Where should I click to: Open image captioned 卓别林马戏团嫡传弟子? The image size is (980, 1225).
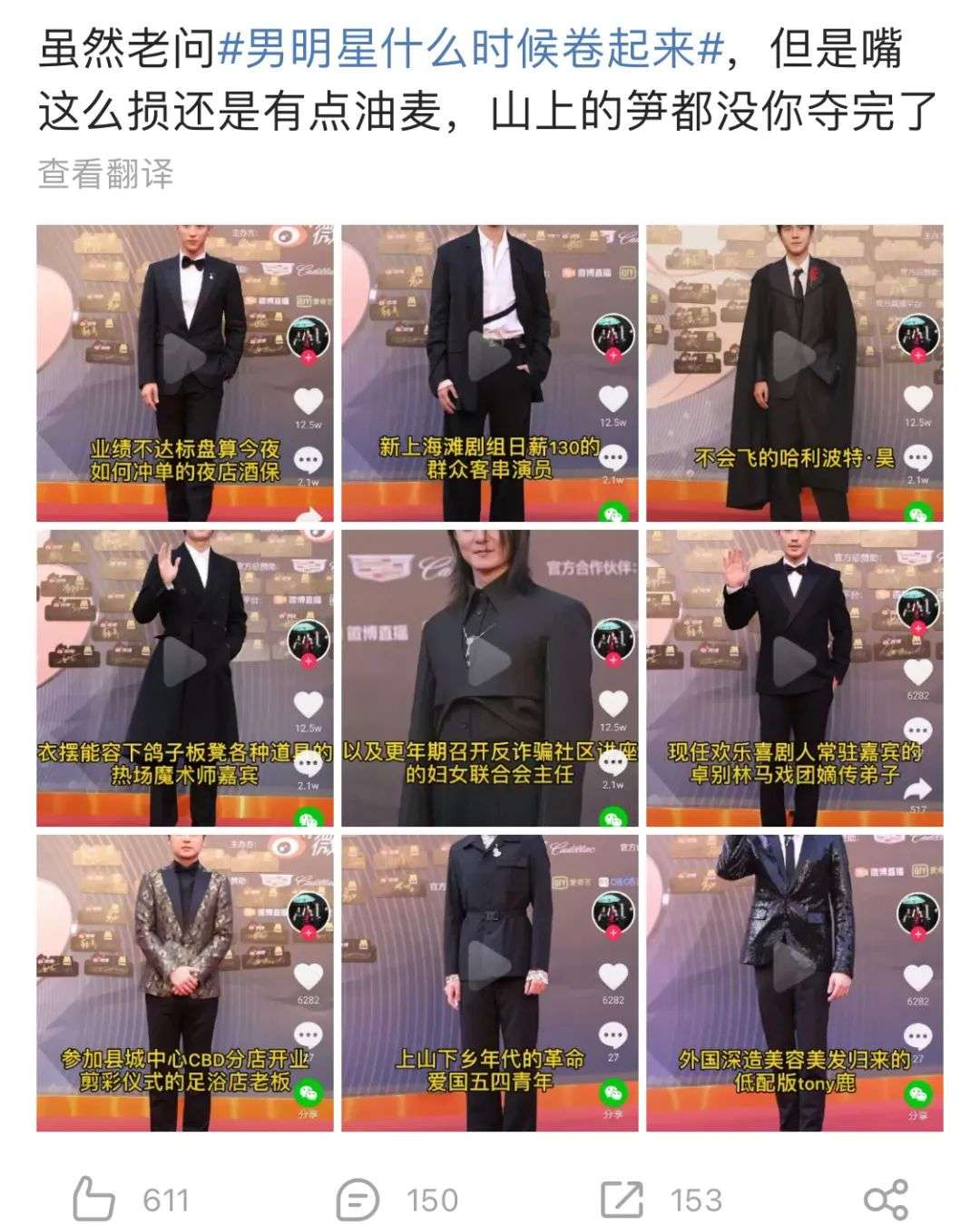tap(794, 678)
